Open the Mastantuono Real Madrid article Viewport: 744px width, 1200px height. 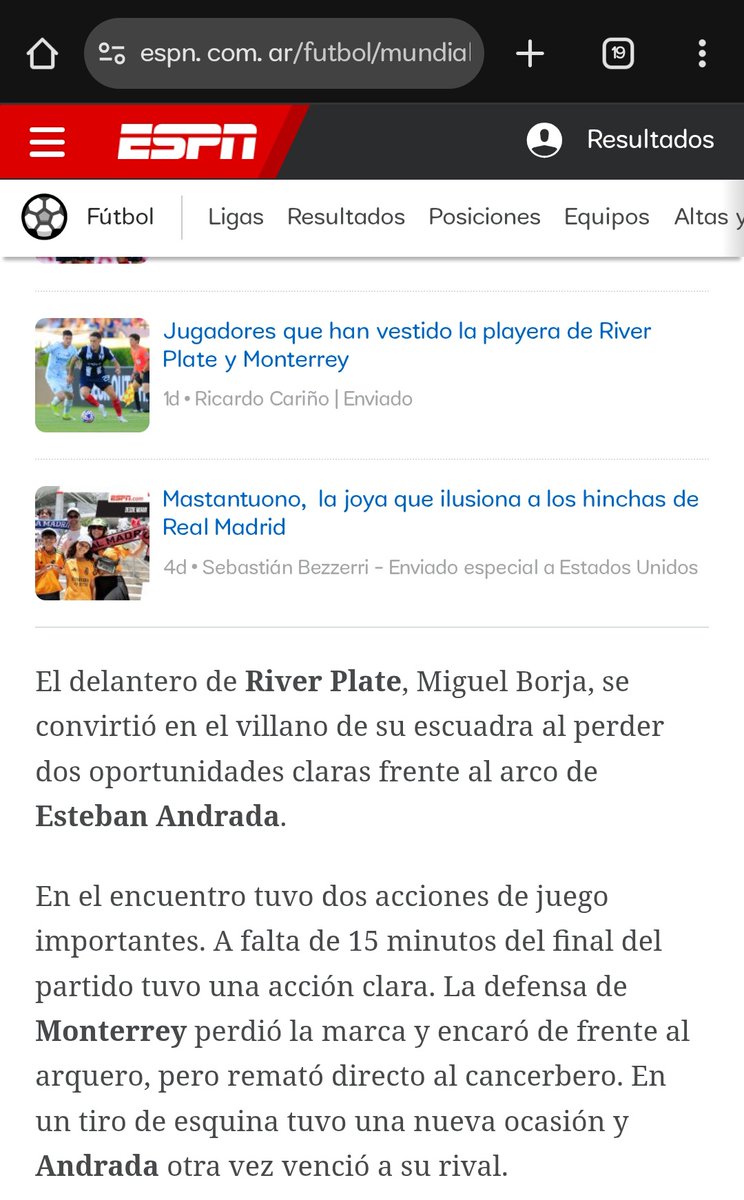430,513
